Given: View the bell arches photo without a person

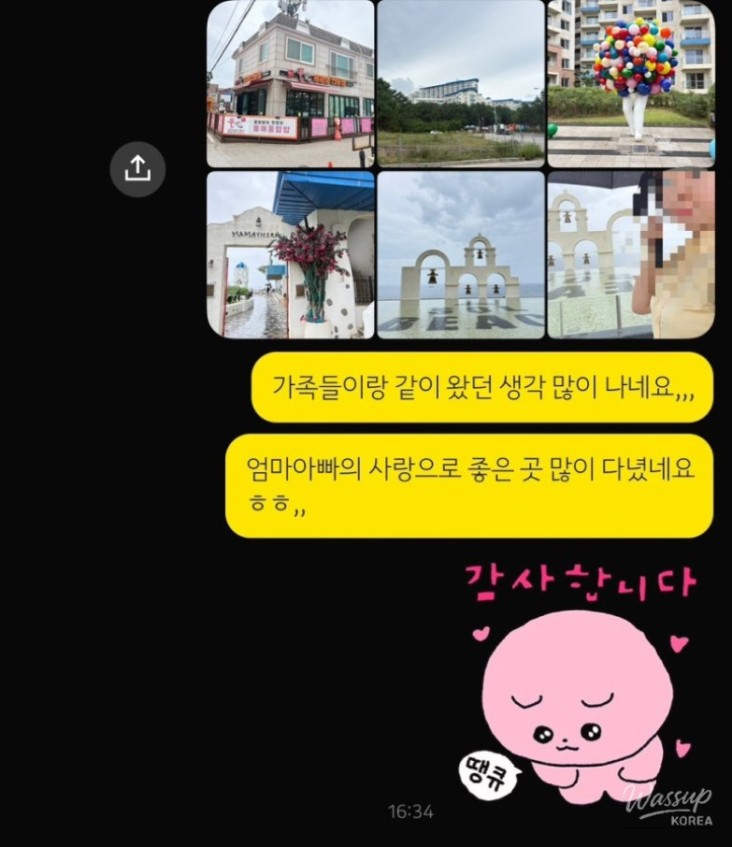Looking at the screenshot, I should (x=460, y=254).
